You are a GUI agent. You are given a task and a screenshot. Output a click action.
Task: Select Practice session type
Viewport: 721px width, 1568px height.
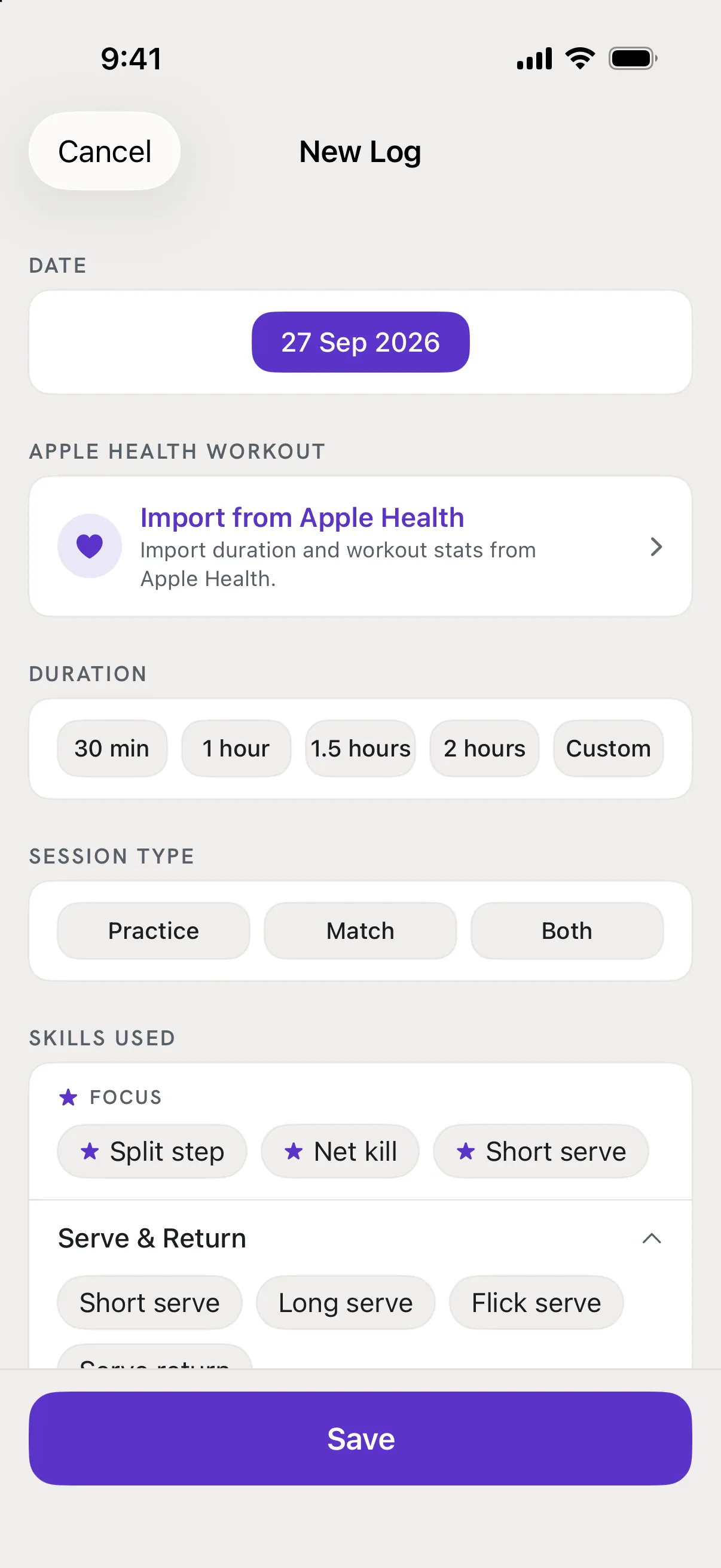[153, 931]
